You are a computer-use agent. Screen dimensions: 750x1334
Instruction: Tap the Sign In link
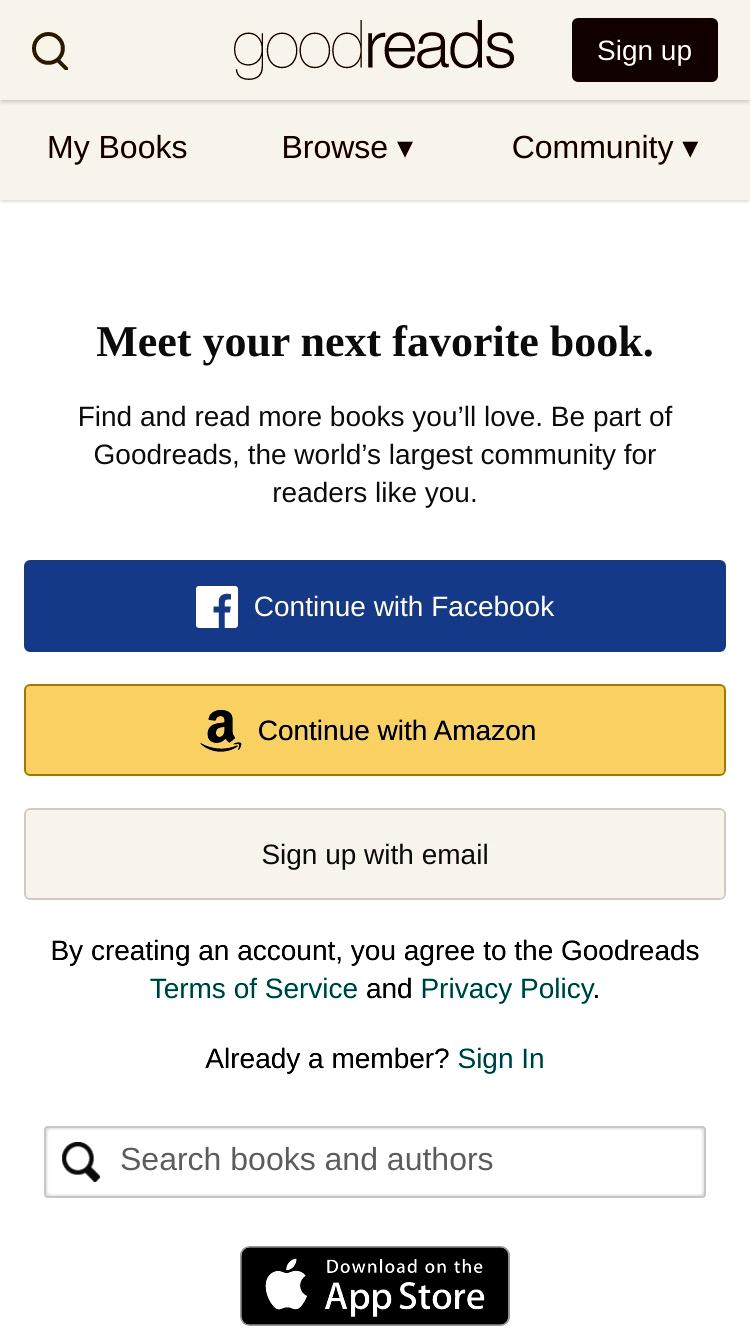(x=501, y=1059)
